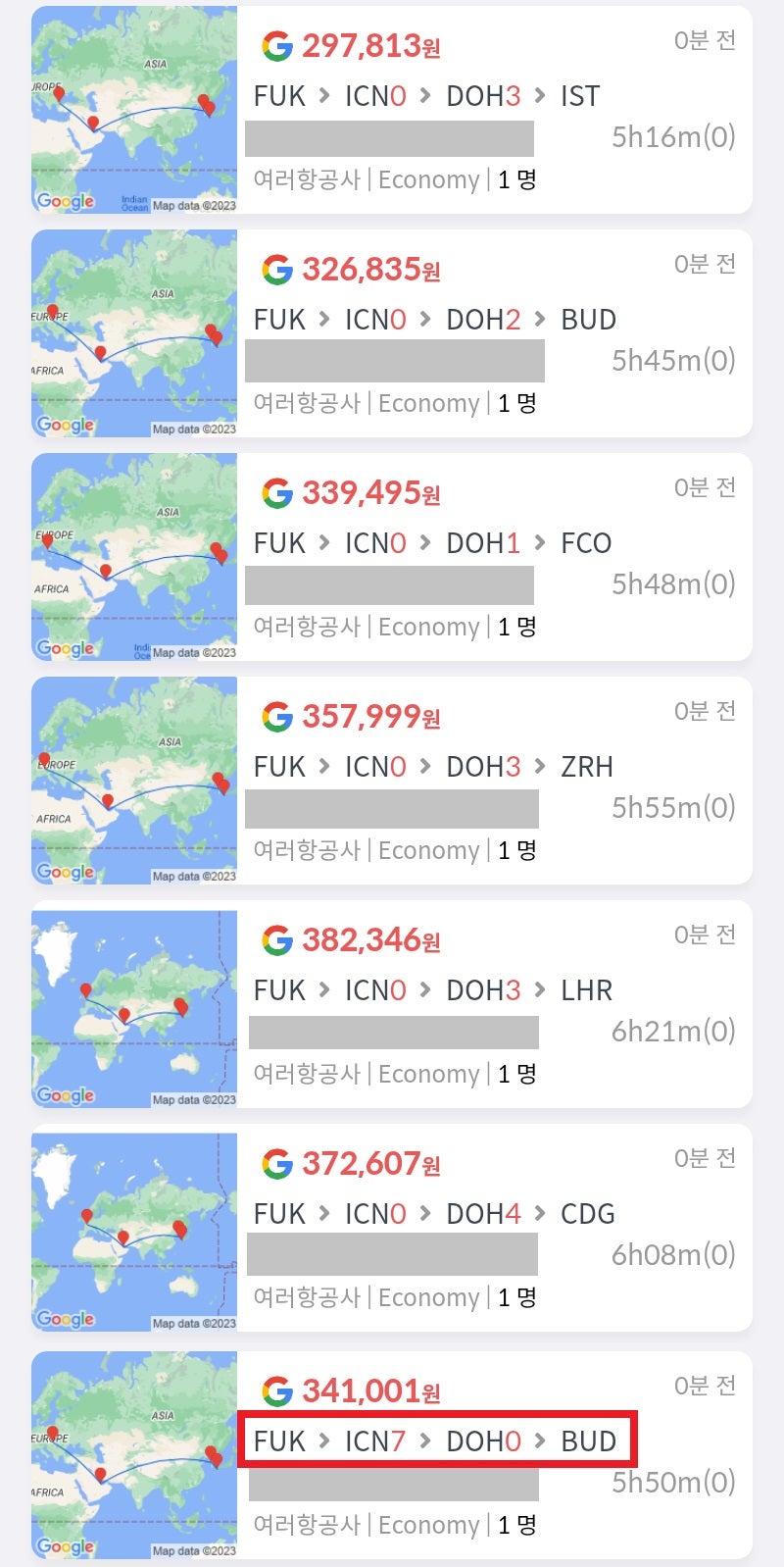The height and width of the screenshot is (1567, 784).
Task: Click the 0분 전 timestamp on the first card
Action: (705, 40)
